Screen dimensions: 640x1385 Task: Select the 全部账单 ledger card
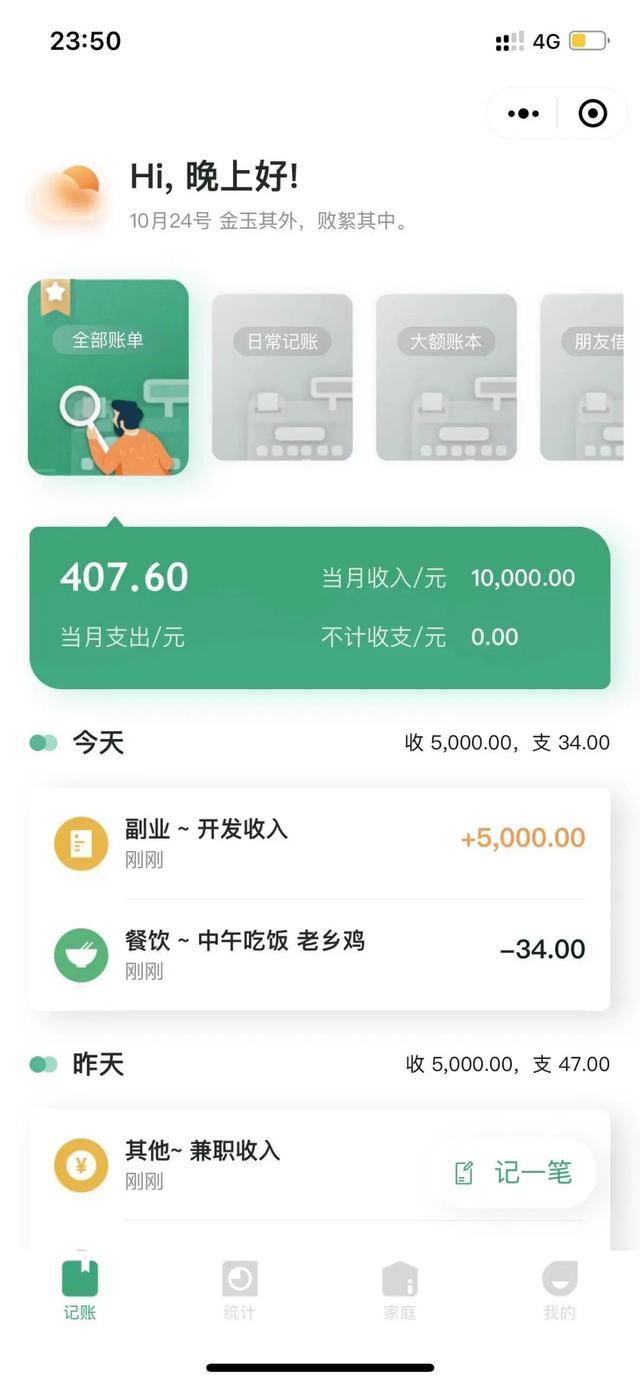click(x=108, y=377)
